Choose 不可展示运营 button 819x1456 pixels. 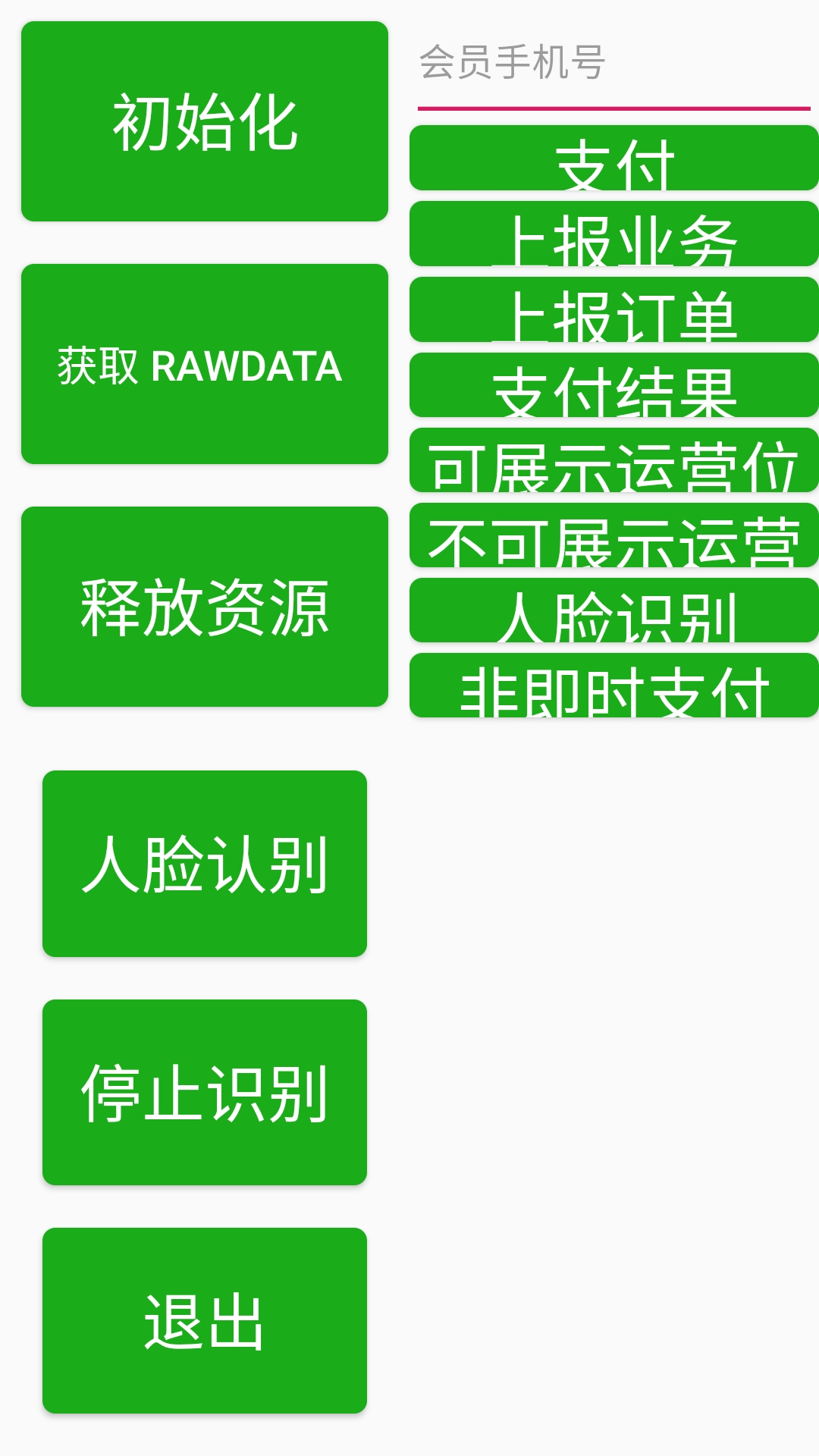point(614,535)
